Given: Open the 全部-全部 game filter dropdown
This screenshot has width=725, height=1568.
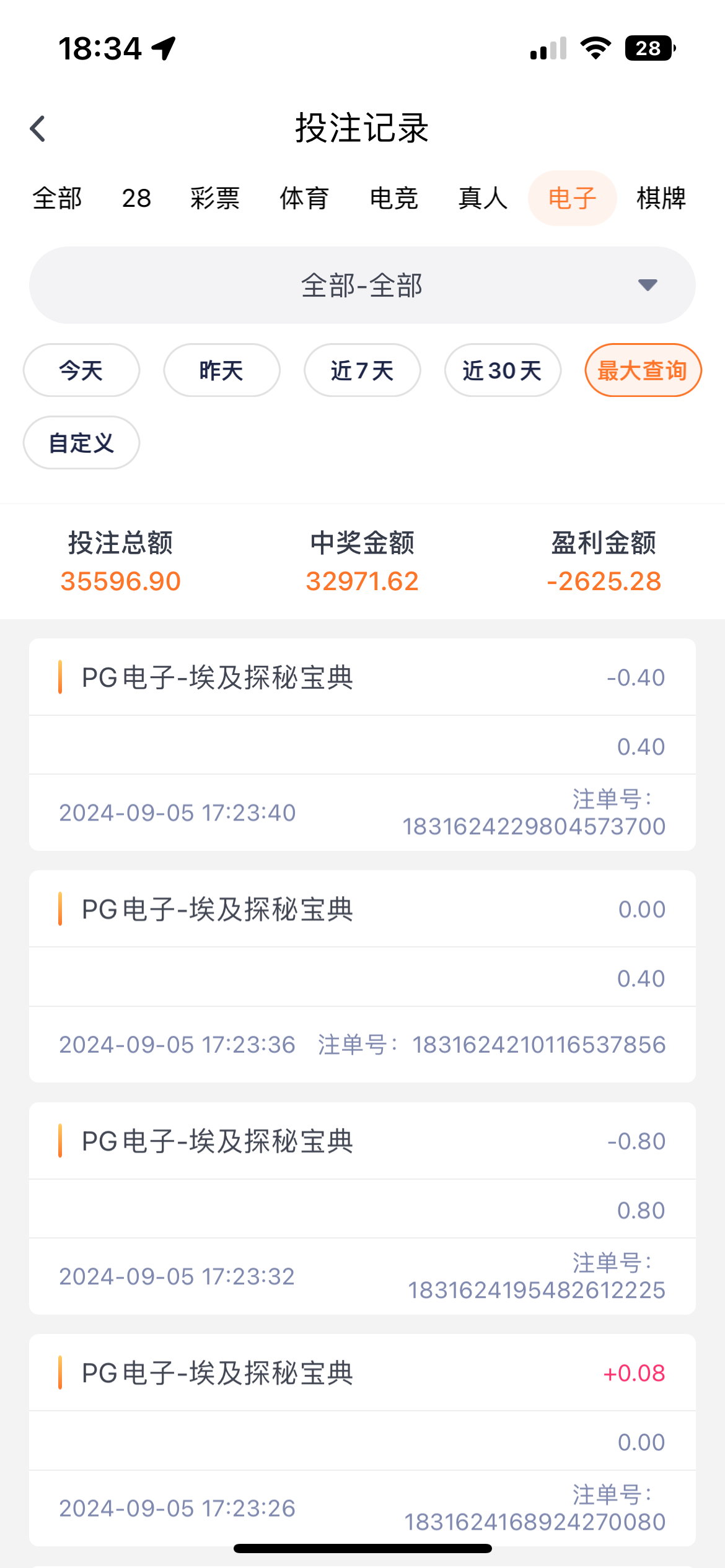Looking at the screenshot, I should tap(362, 285).
